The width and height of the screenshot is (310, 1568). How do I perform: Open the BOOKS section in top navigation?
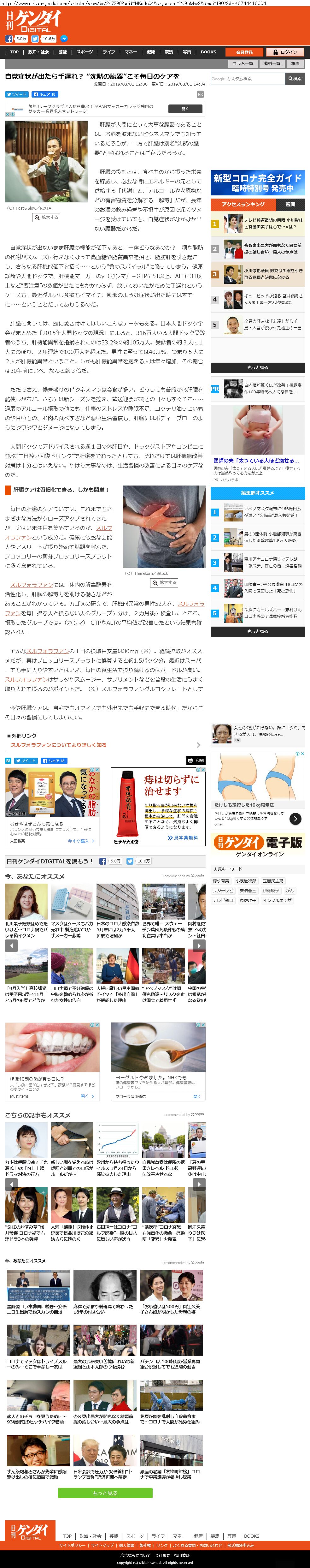pyautogui.click(x=208, y=52)
